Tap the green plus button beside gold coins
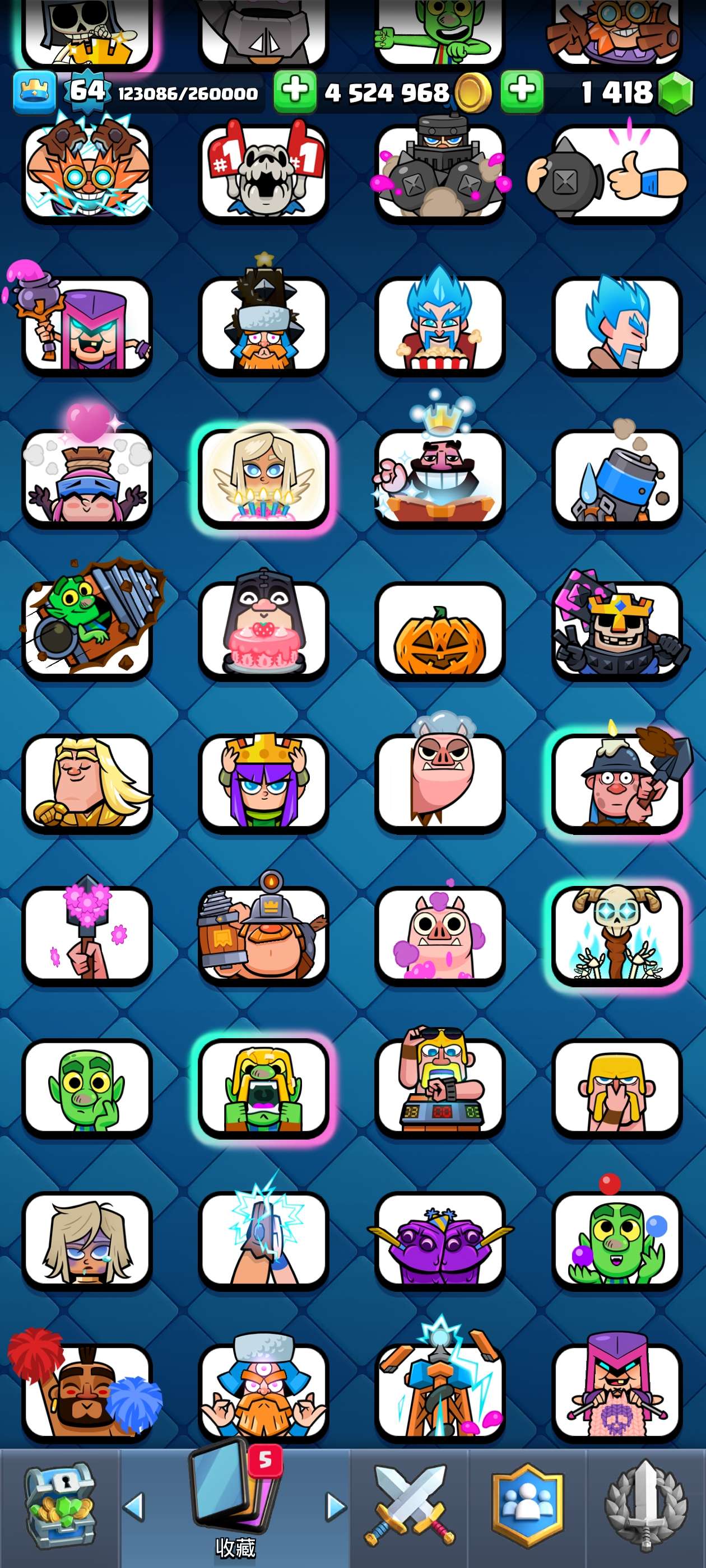Image resolution: width=706 pixels, height=1568 pixels. click(x=295, y=91)
